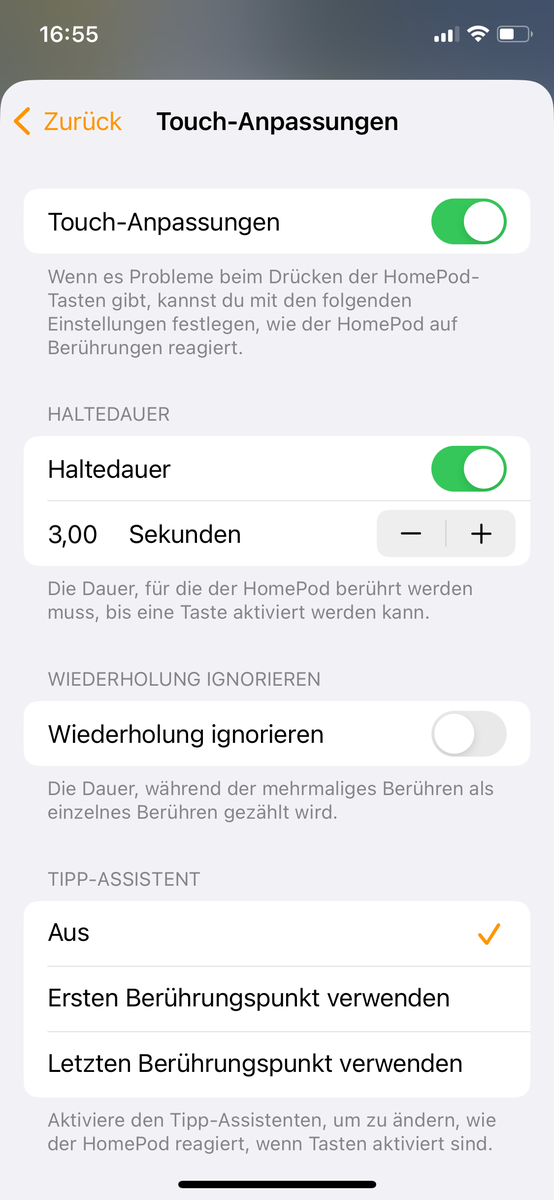Increase Haltedauer seconds with the plus button
Screen dimensions: 554x1200
[482, 534]
